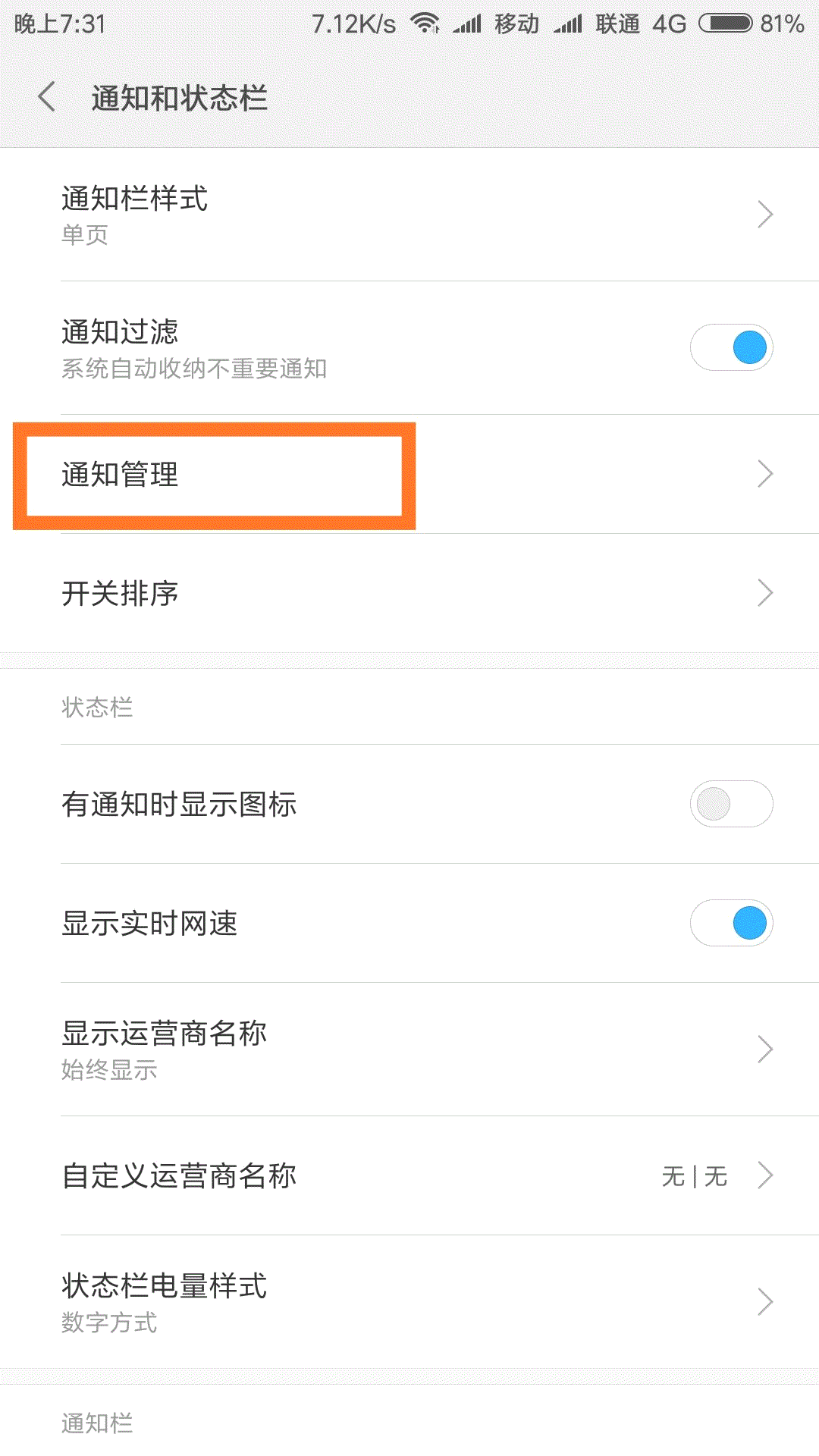Edit 自定义运营商名称

[x=409, y=1176]
